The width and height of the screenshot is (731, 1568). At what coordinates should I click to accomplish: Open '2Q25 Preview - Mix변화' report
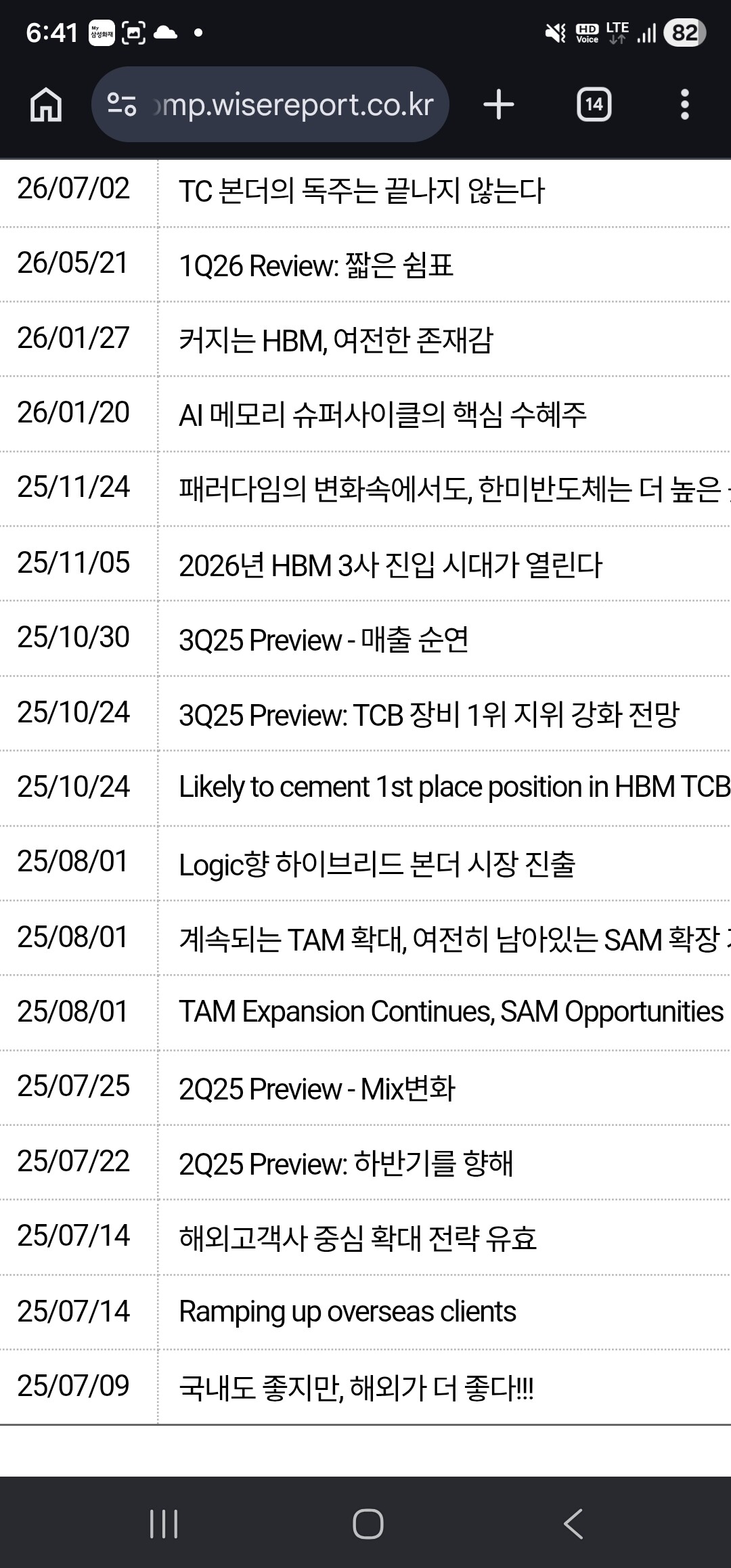click(x=317, y=1089)
